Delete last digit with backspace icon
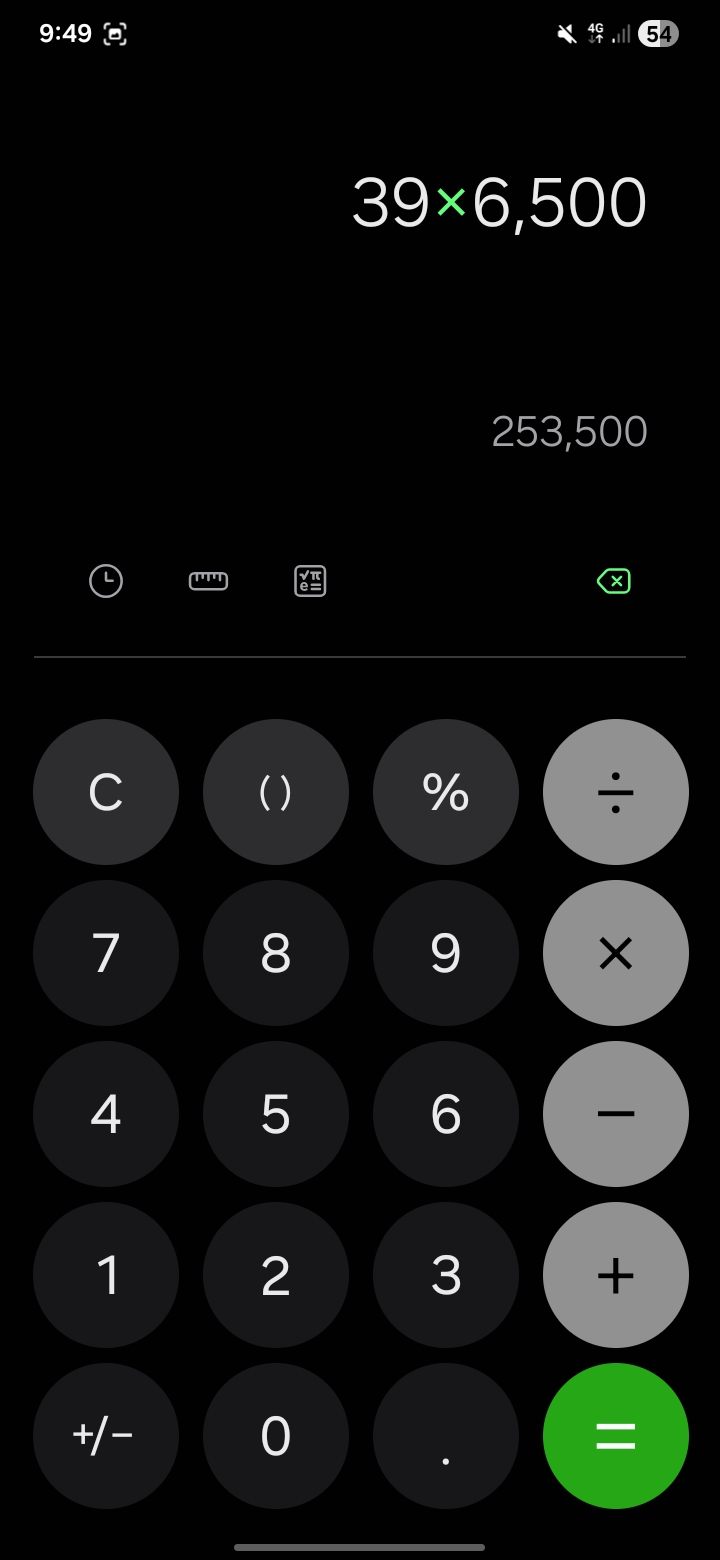Screen dimensions: 720x1560 coord(613,581)
